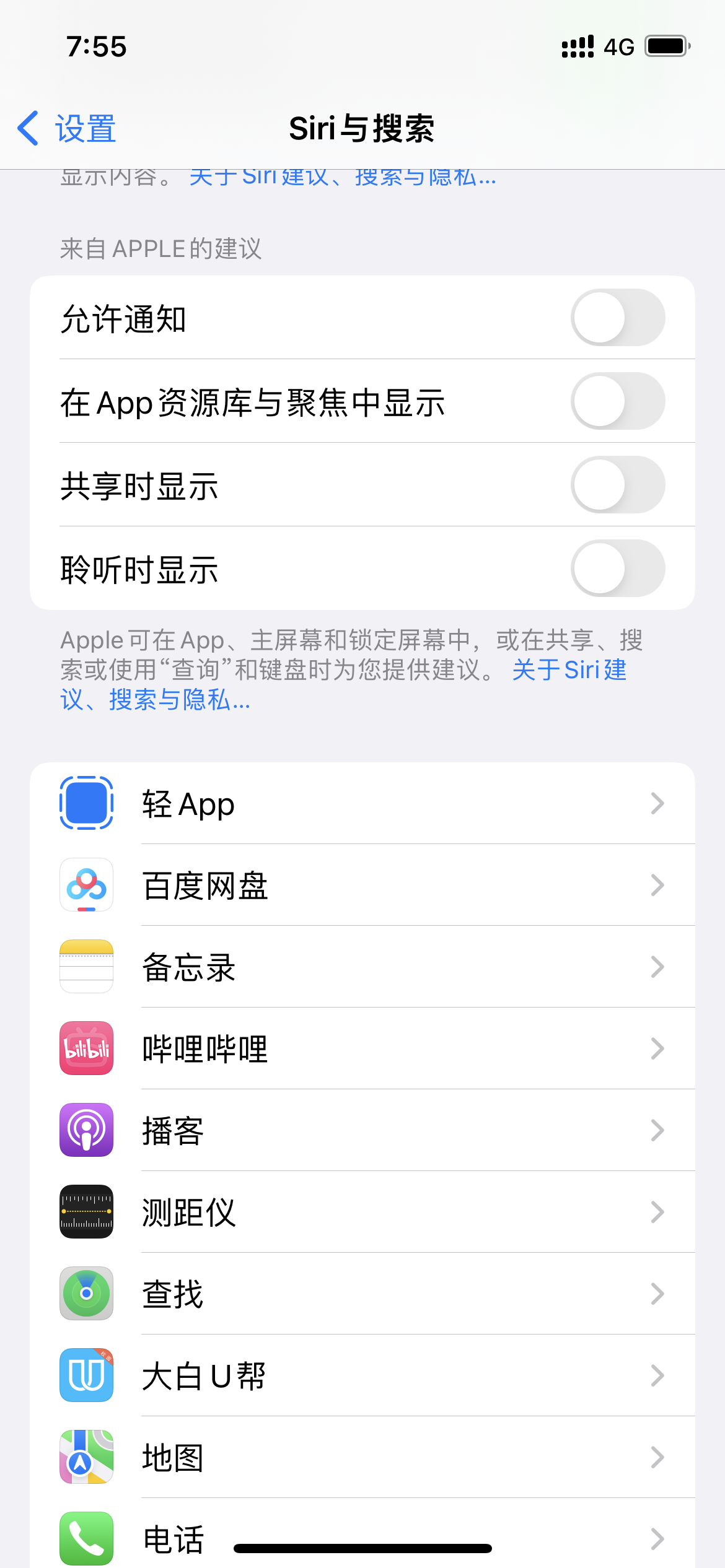This screenshot has width=725, height=1568.
Task: Open the 轻 App settings row
Action: pos(362,804)
